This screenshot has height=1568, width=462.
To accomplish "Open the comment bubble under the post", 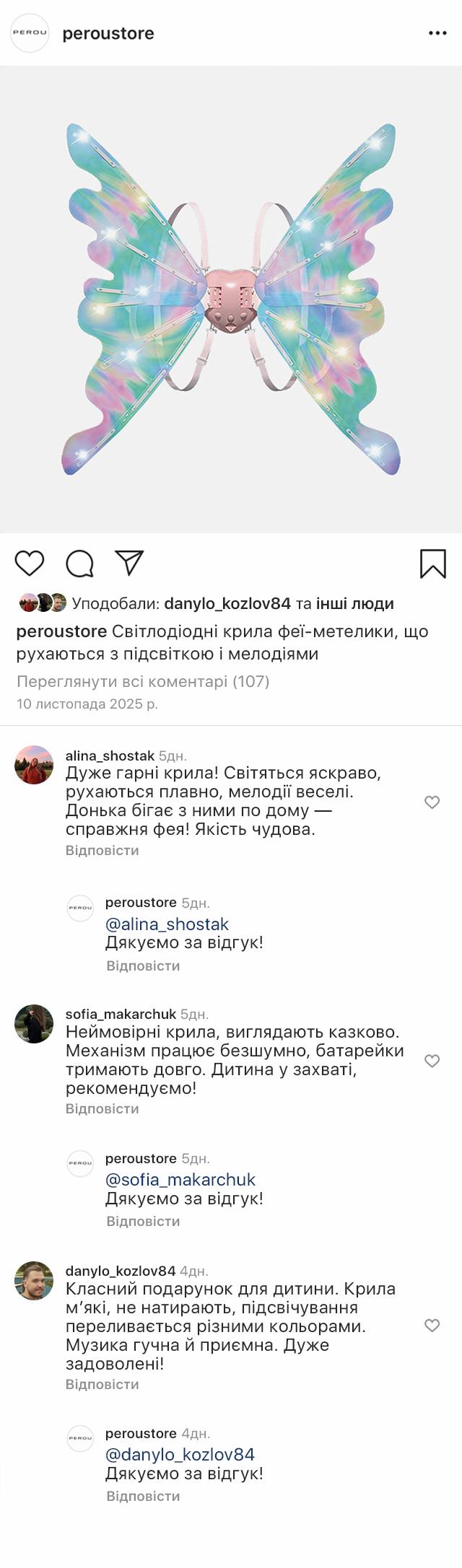I will (79, 564).
